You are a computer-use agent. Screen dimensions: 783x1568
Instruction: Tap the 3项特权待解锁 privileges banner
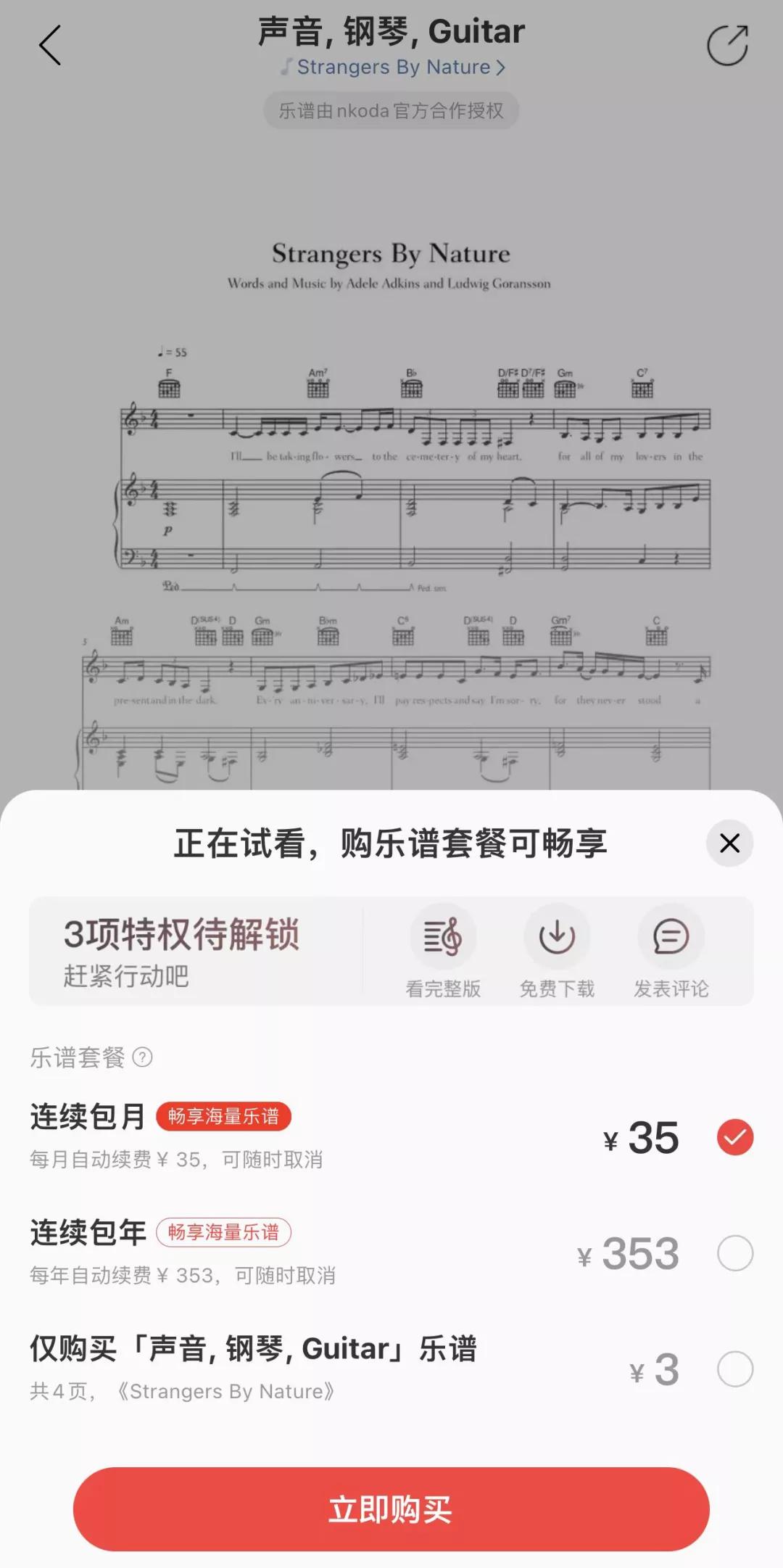pyautogui.click(x=179, y=936)
